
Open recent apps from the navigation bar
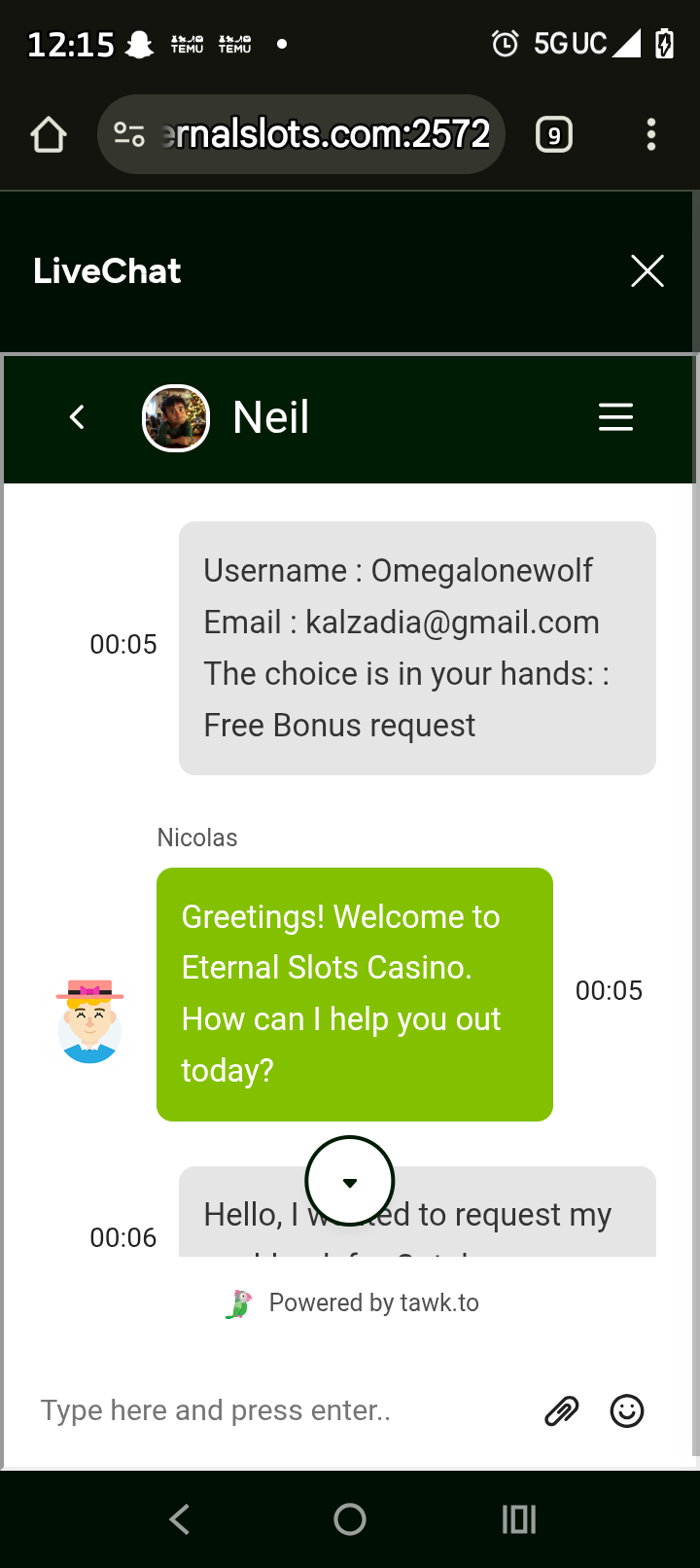click(519, 1519)
